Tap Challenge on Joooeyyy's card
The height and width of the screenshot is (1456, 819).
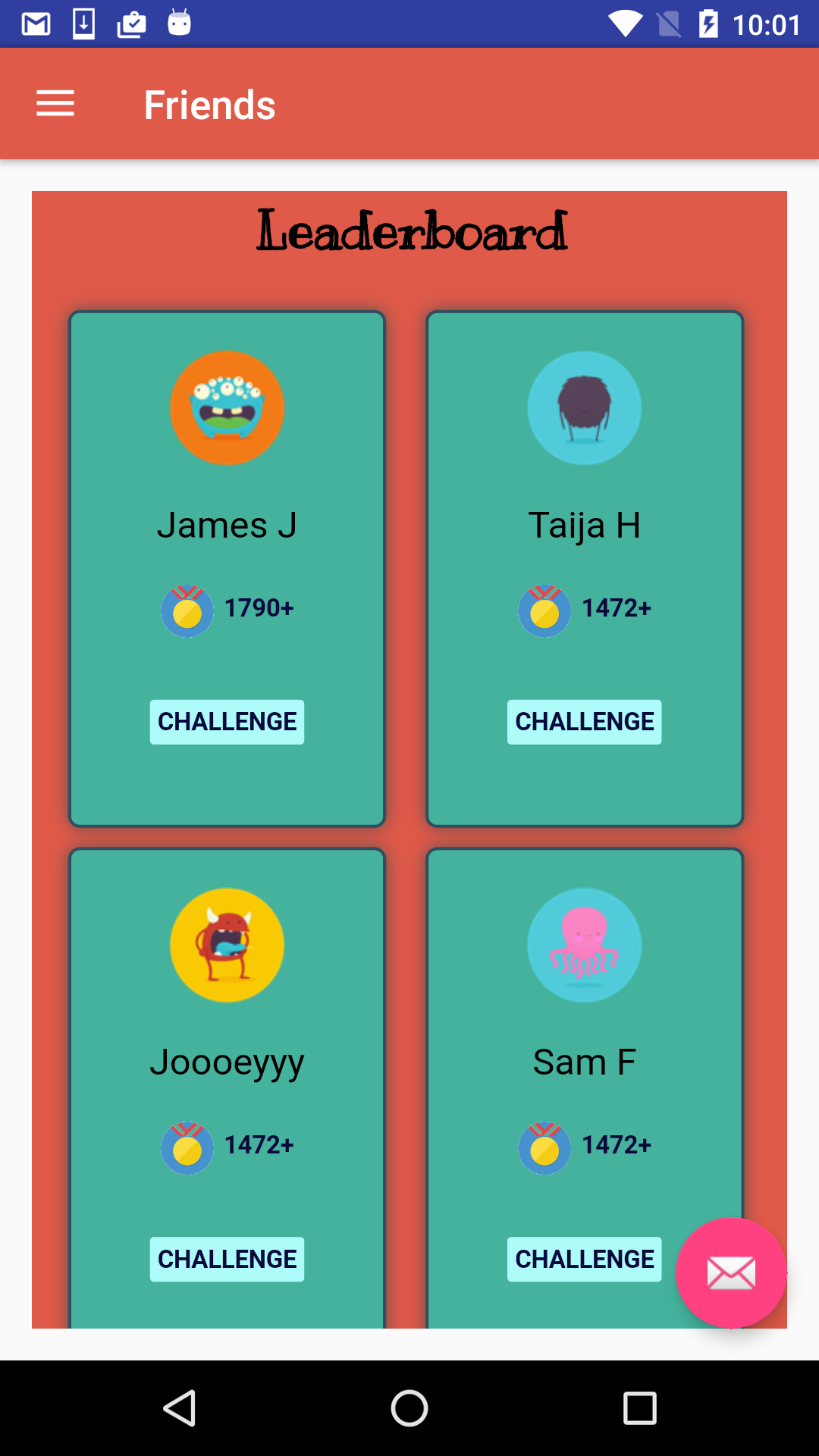coord(227,1259)
